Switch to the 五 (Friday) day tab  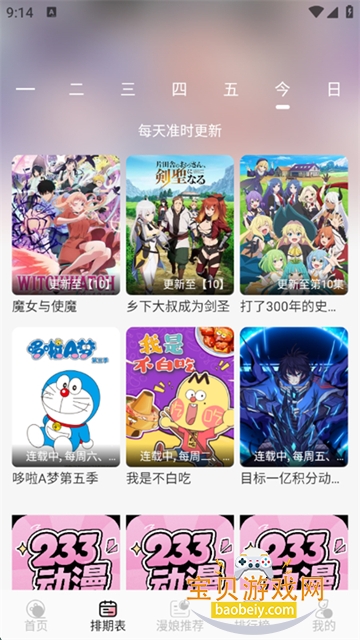coord(231,89)
